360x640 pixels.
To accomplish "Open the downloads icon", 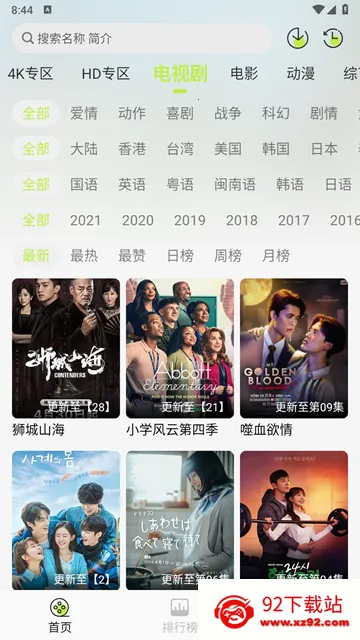I will [298, 38].
